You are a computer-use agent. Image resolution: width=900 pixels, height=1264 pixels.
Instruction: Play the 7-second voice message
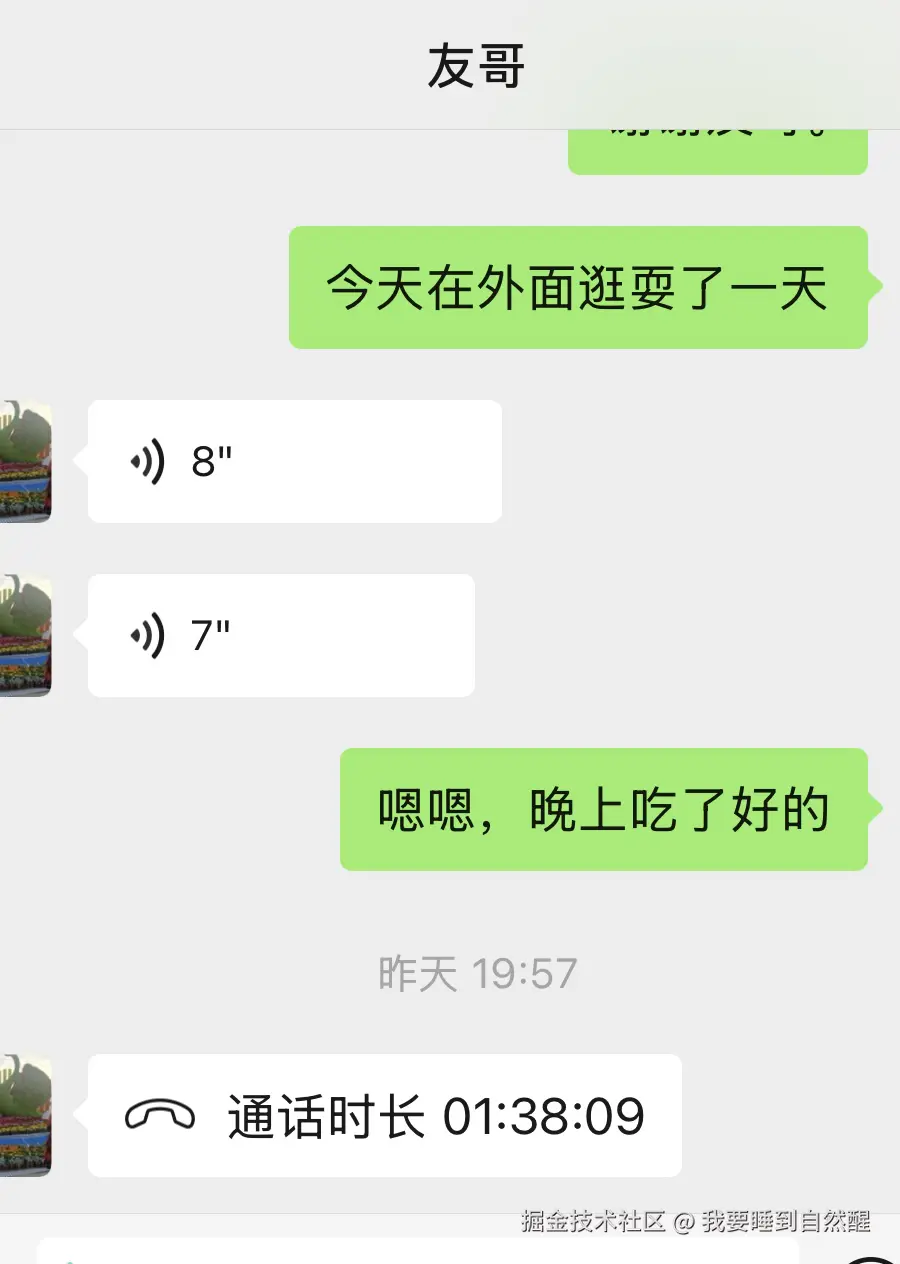[280, 634]
